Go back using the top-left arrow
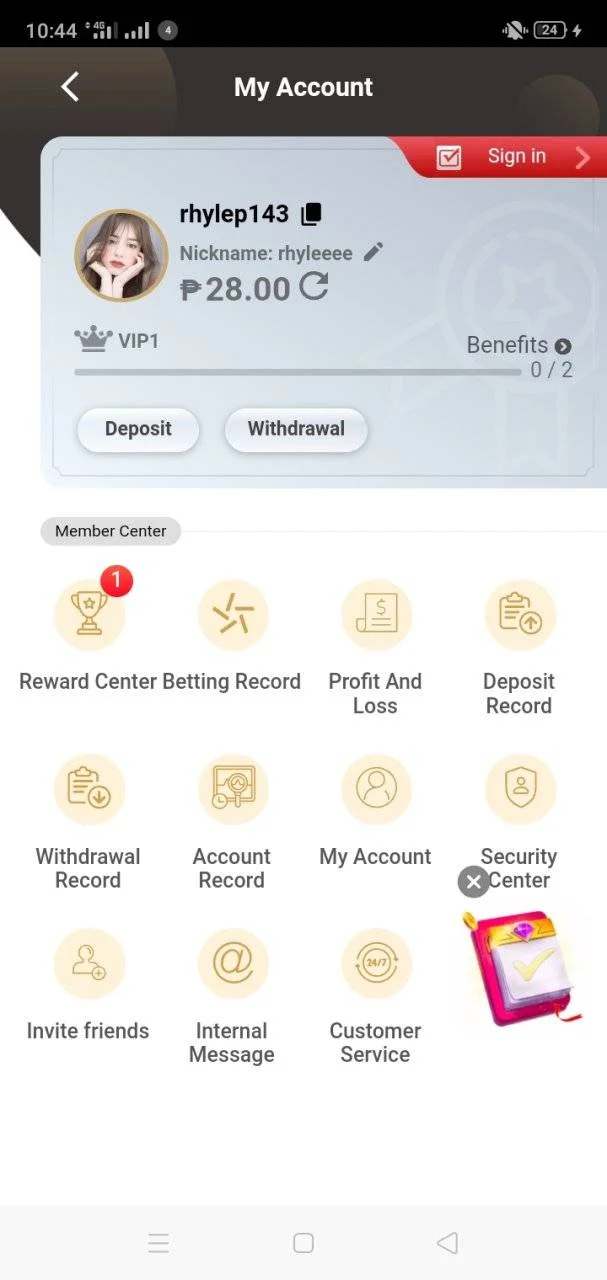This screenshot has height=1280, width=607. pyautogui.click(x=70, y=87)
